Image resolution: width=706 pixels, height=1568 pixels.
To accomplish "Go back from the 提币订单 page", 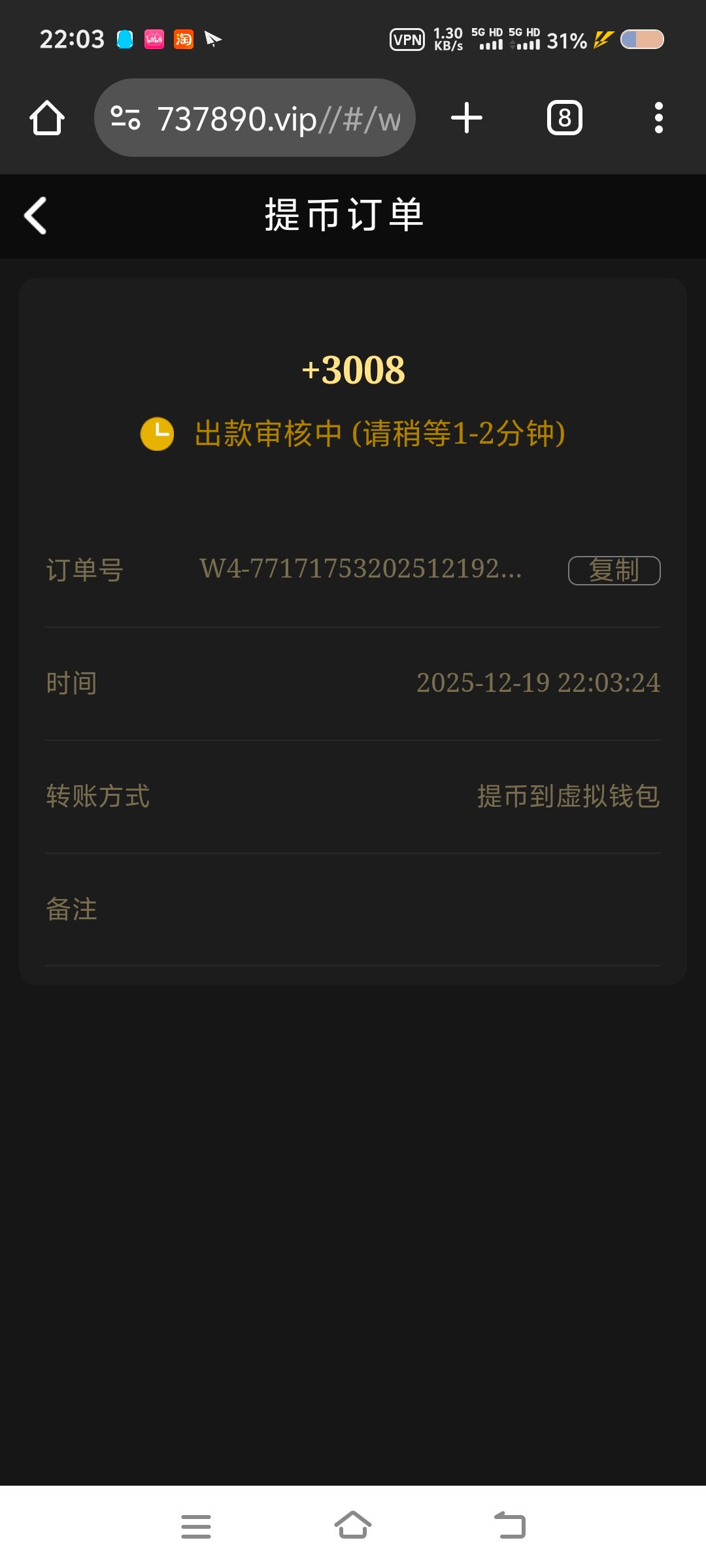I will coord(36,216).
